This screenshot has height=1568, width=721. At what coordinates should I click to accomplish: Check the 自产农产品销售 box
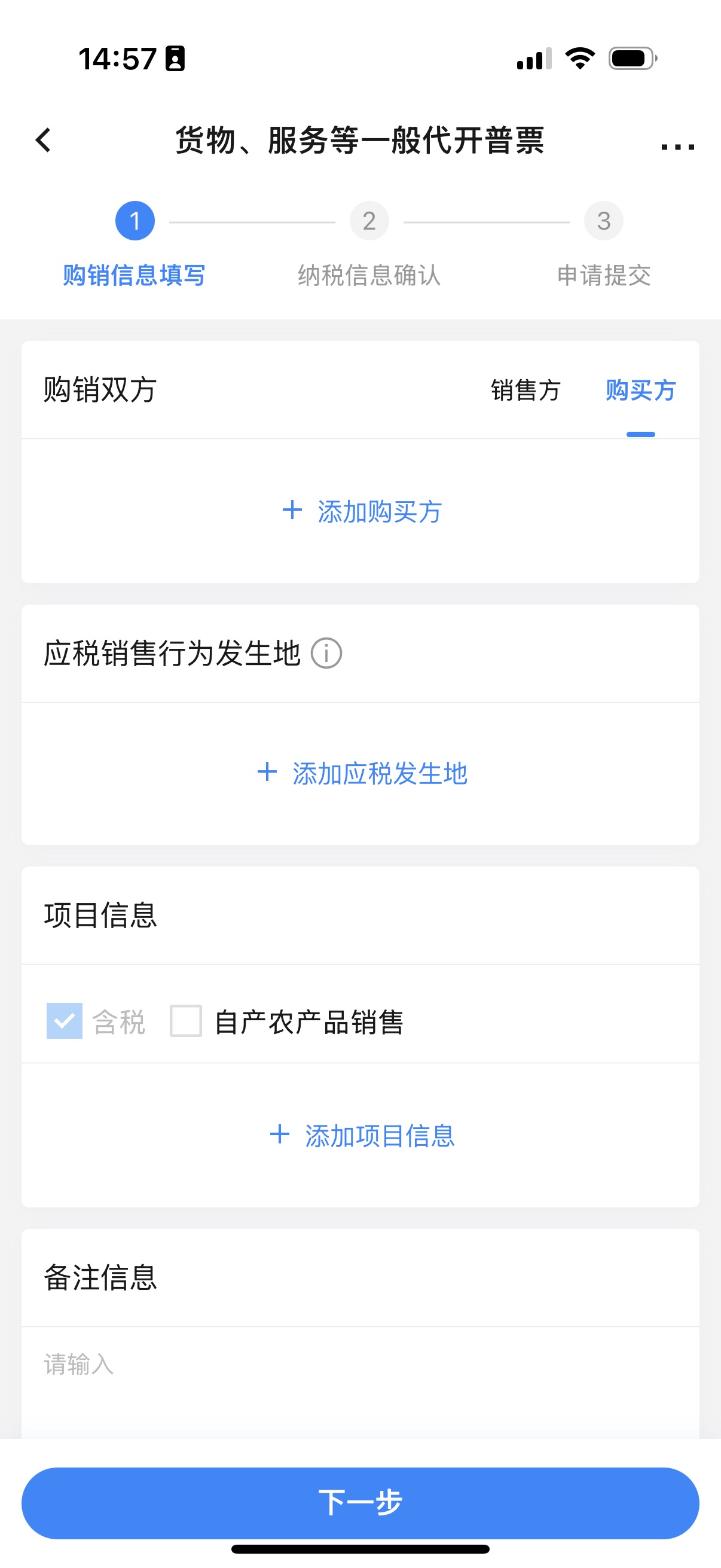click(186, 1021)
